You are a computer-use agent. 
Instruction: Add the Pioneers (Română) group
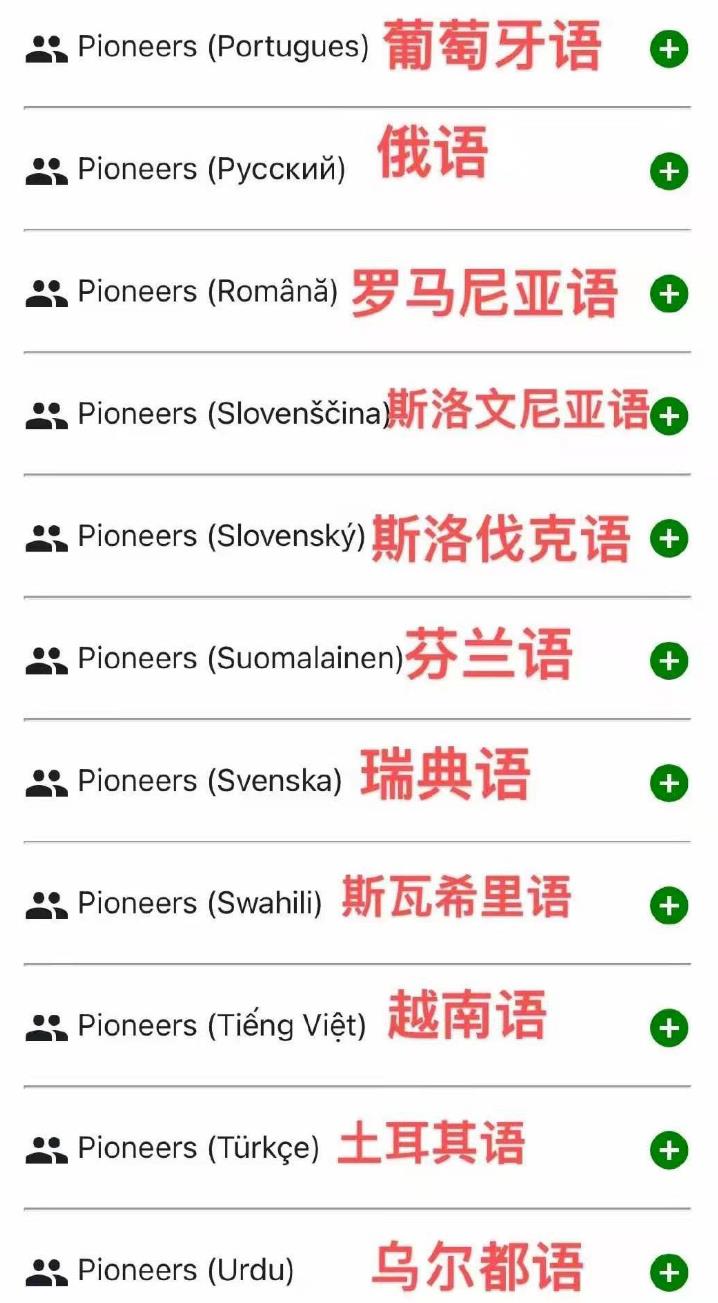point(669,294)
